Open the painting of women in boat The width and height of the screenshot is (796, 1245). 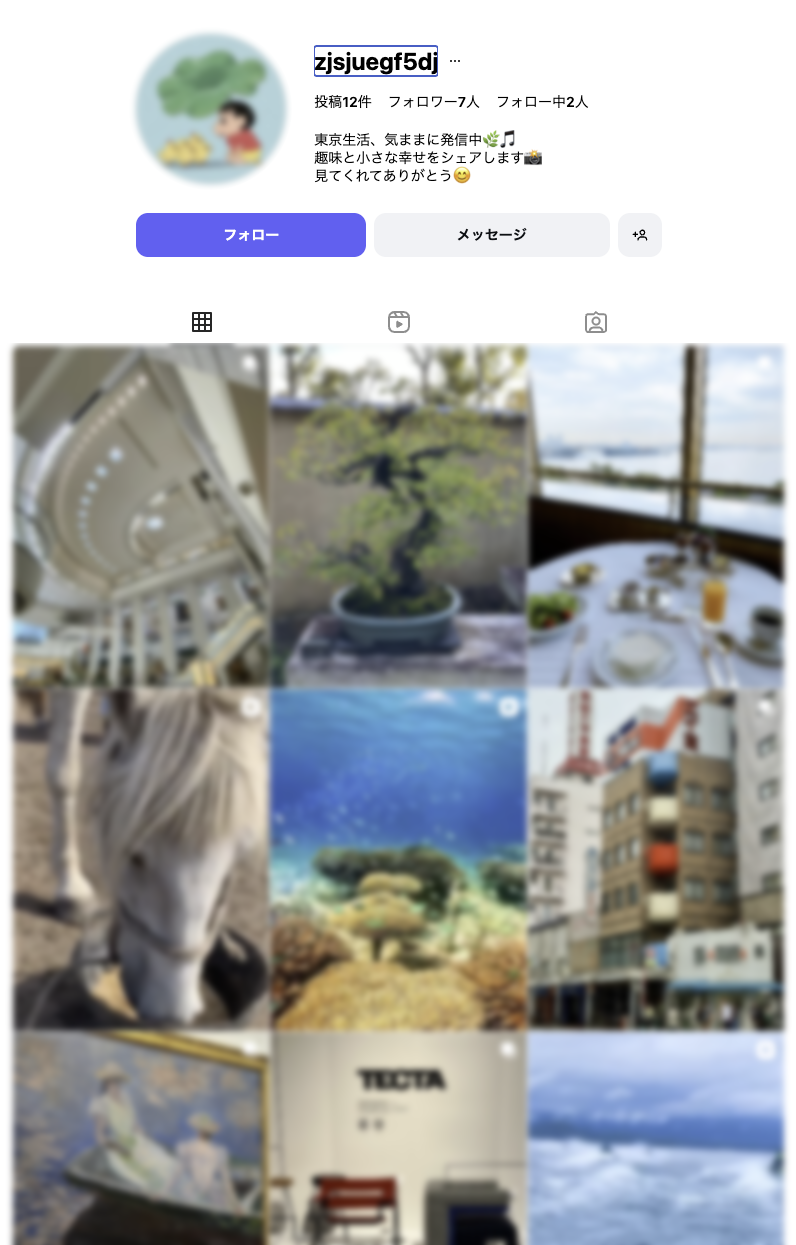coord(141,1138)
